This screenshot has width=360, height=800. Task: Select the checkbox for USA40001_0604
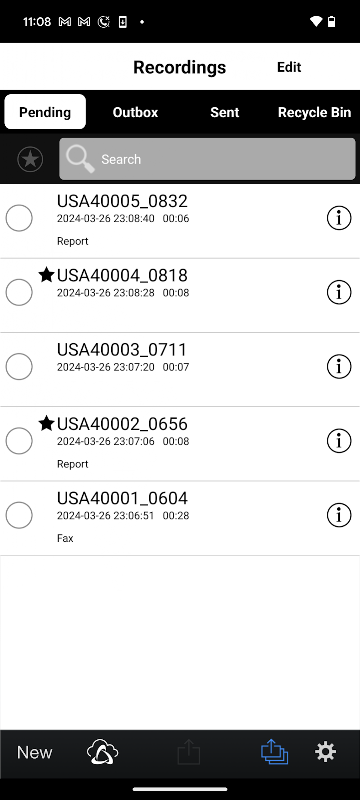point(19,515)
